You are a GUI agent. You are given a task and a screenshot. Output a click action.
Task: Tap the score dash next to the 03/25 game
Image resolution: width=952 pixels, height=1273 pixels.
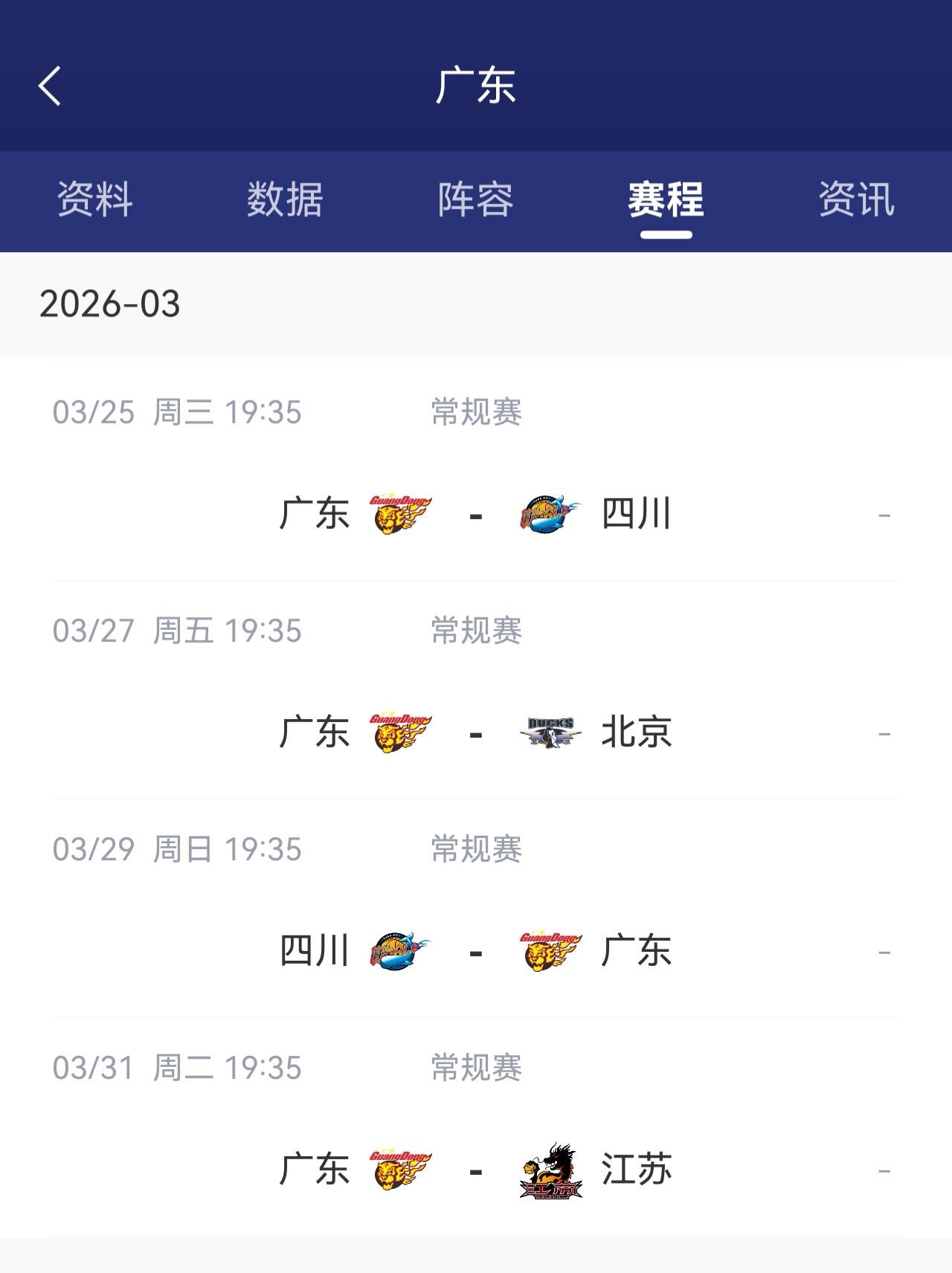click(881, 513)
